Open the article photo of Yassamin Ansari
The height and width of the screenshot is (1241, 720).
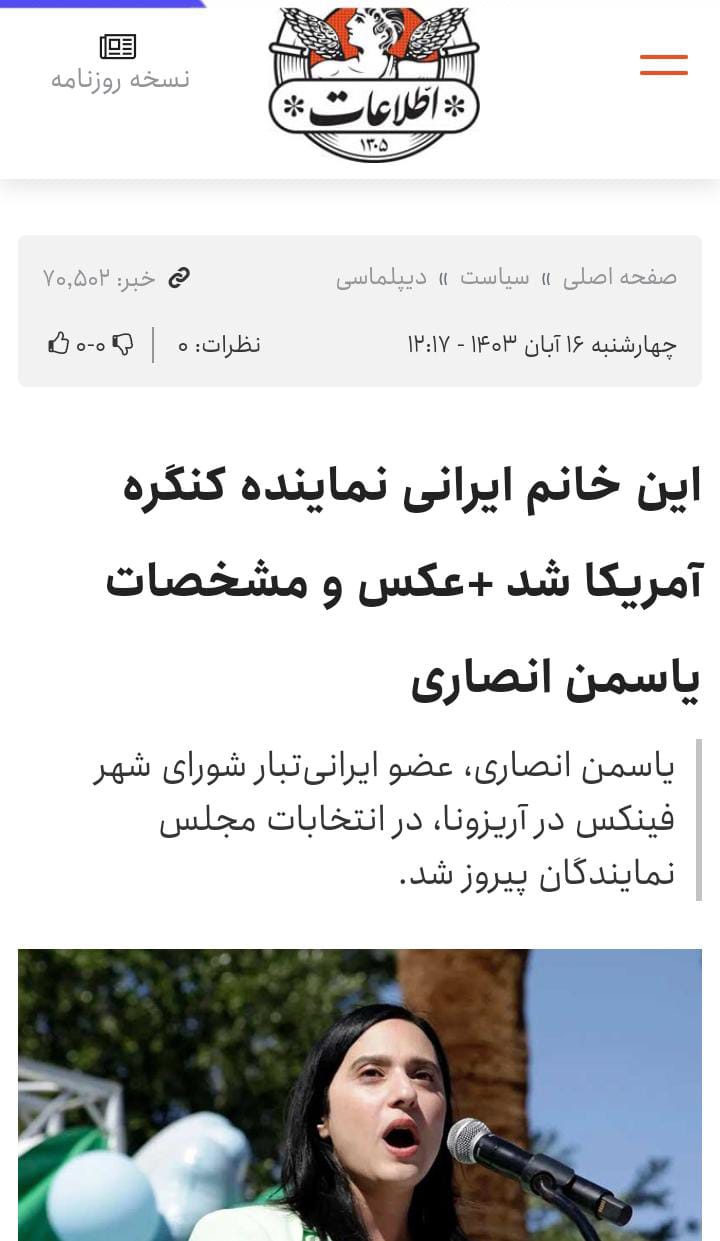tap(360, 1095)
